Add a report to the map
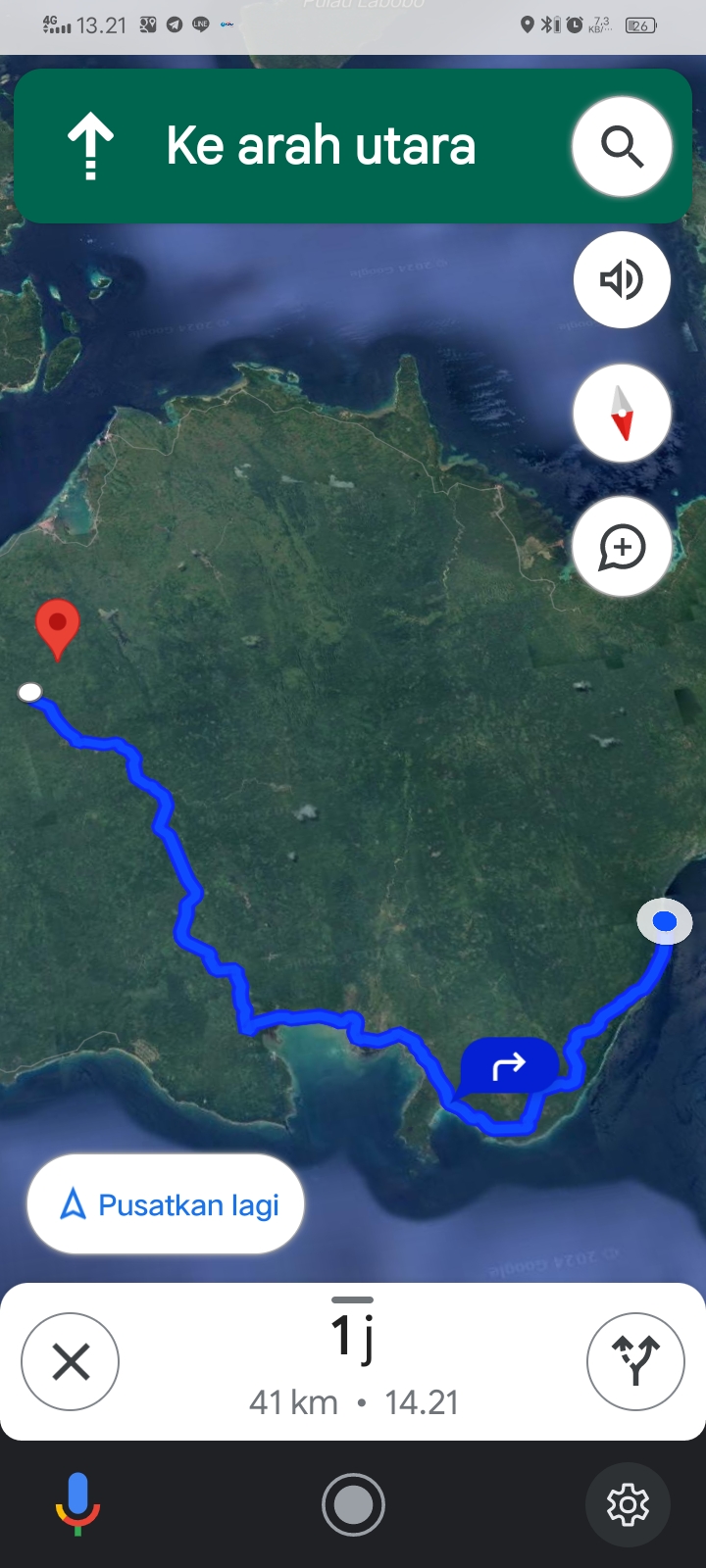The height and width of the screenshot is (1568, 706). pyautogui.click(x=622, y=546)
